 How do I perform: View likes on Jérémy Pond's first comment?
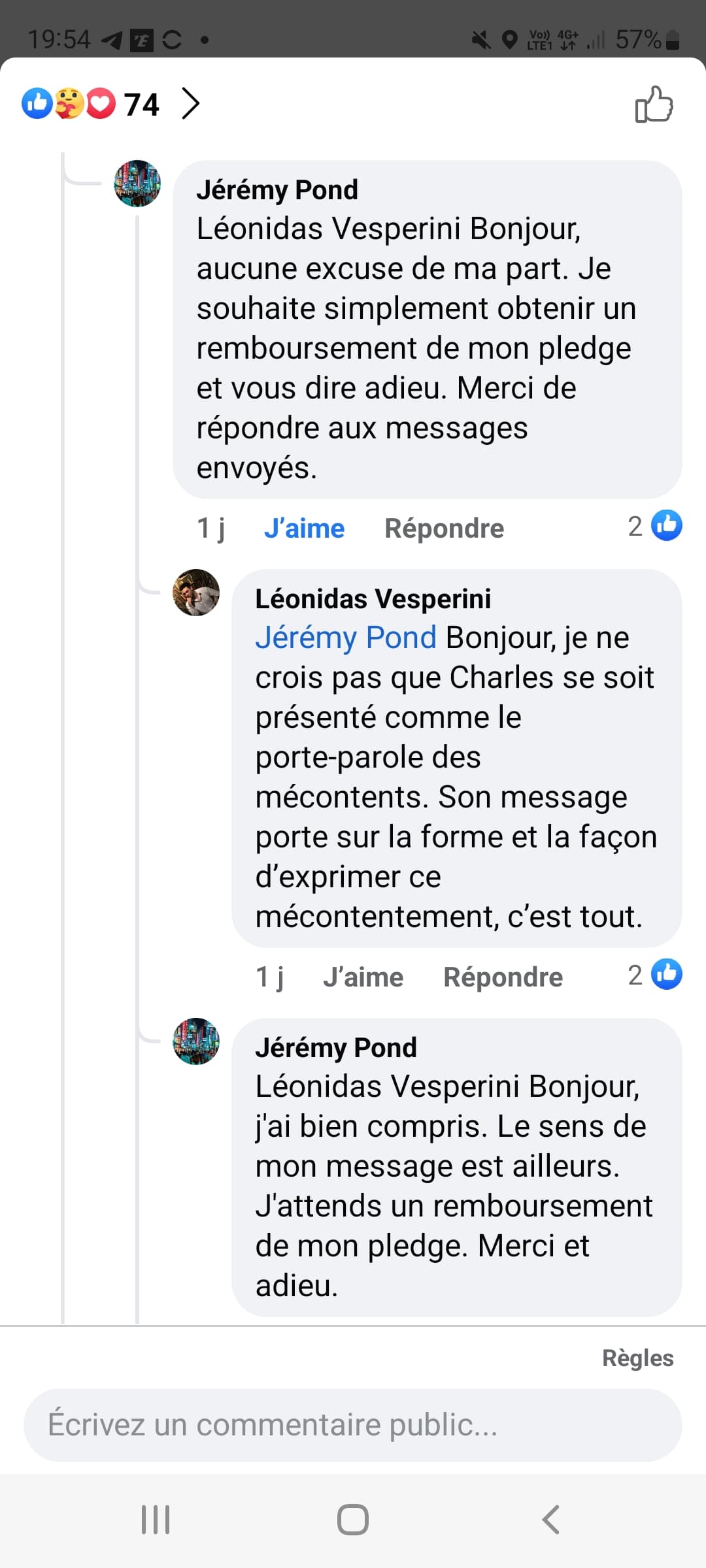[x=654, y=526]
